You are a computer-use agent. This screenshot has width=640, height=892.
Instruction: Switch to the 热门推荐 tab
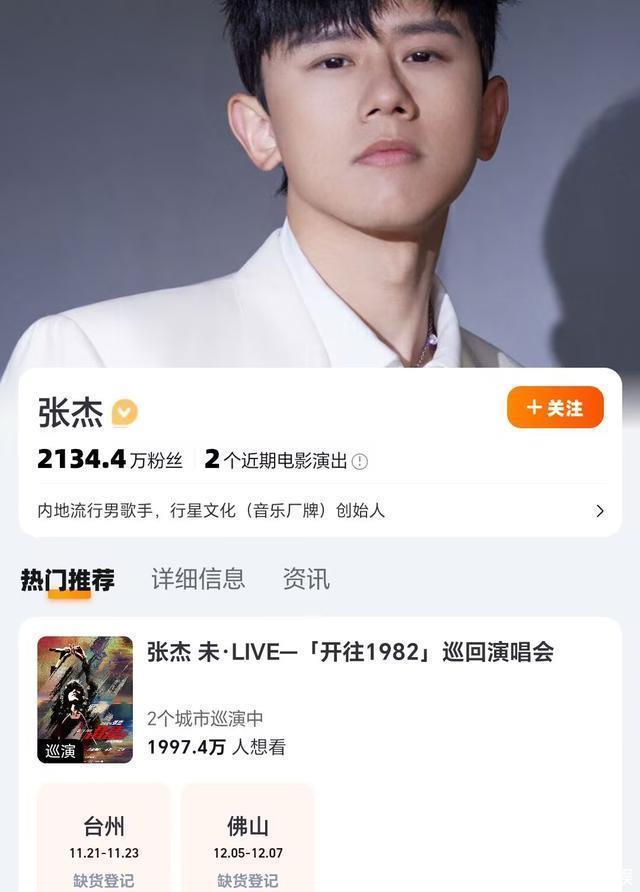(x=68, y=579)
